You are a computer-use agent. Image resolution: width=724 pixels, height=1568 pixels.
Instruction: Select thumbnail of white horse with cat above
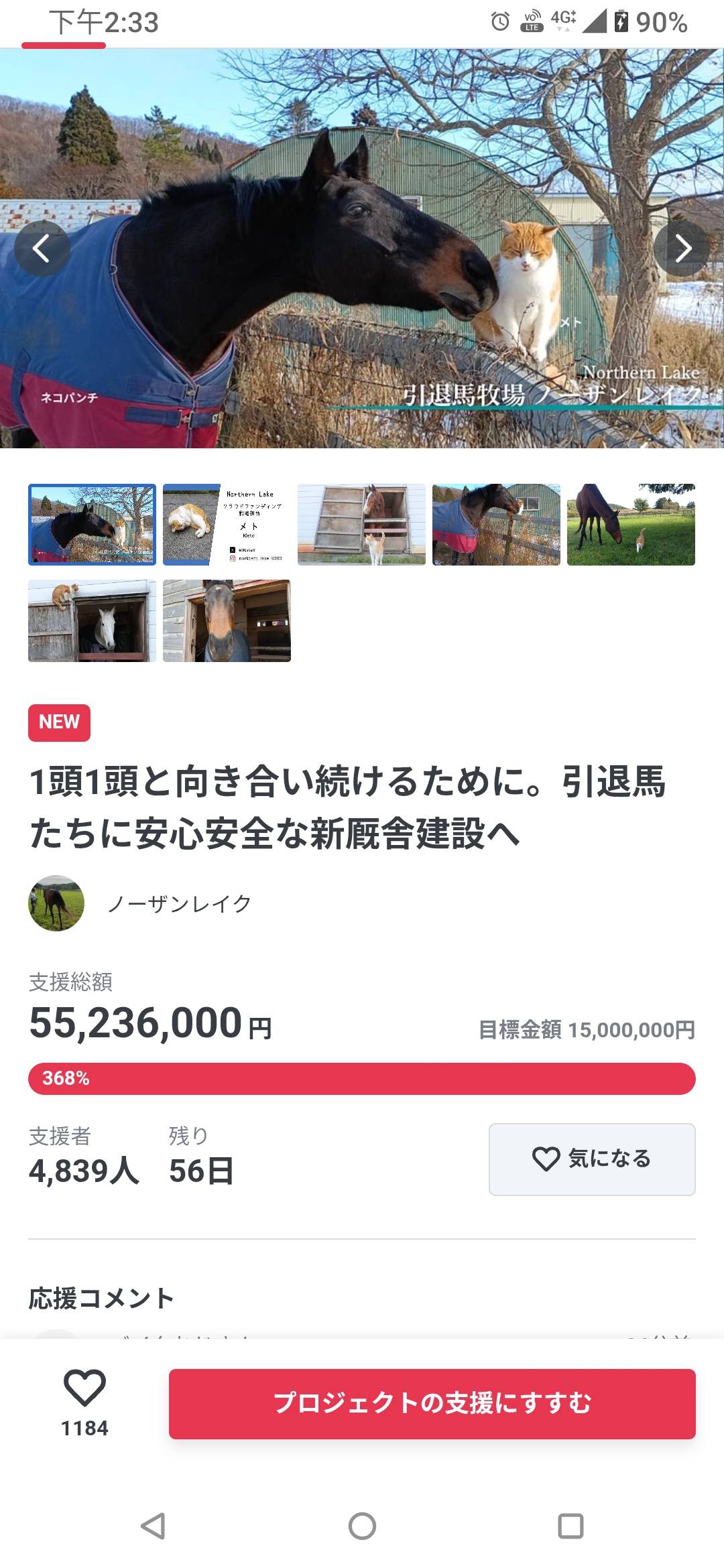[92, 620]
